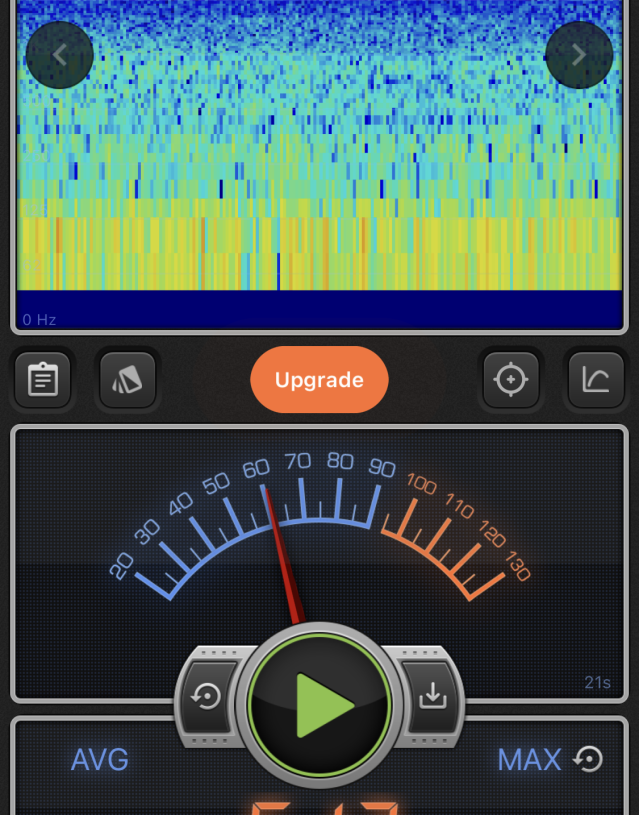Reset the measurement beside the play button
This screenshot has width=639, height=815.
[207, 696]
